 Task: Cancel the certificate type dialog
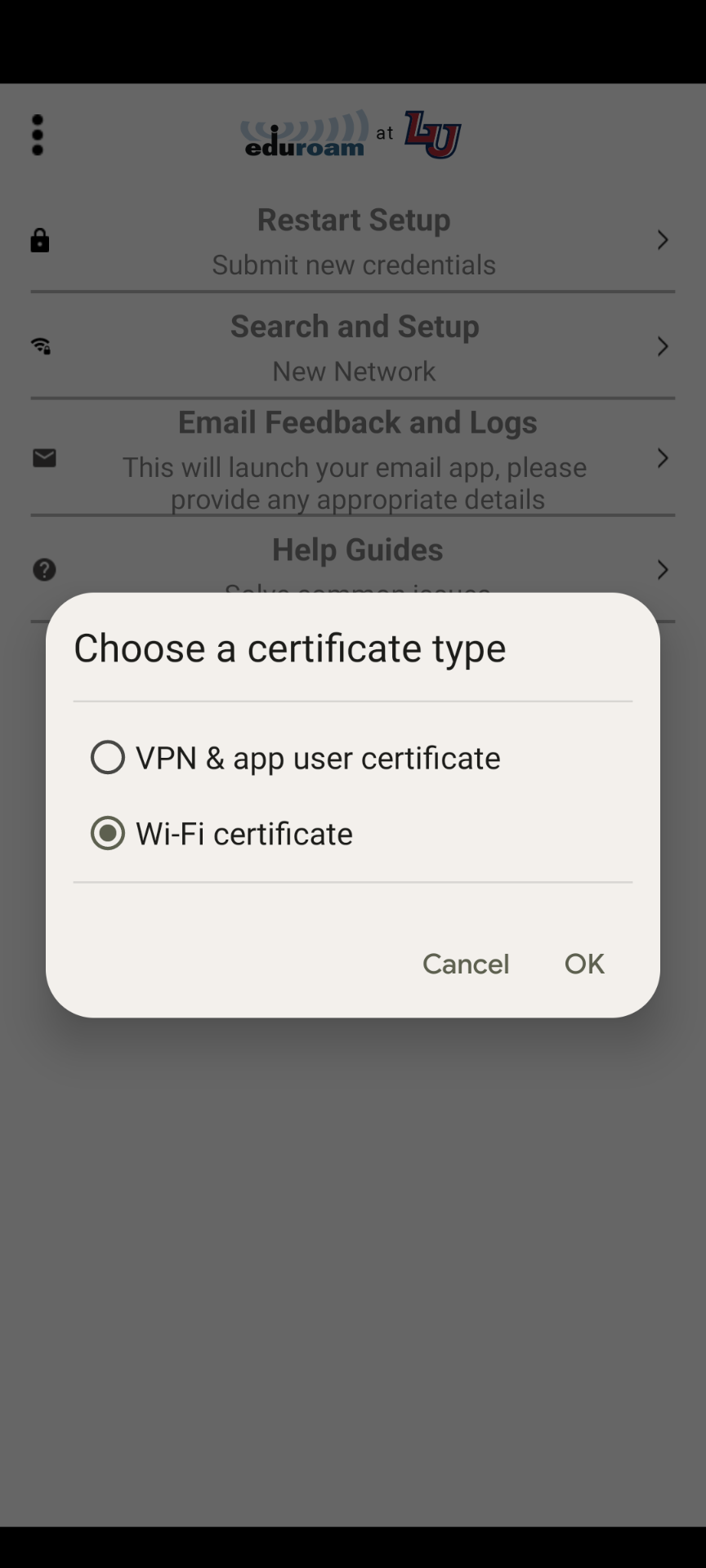tap(466, 964)
